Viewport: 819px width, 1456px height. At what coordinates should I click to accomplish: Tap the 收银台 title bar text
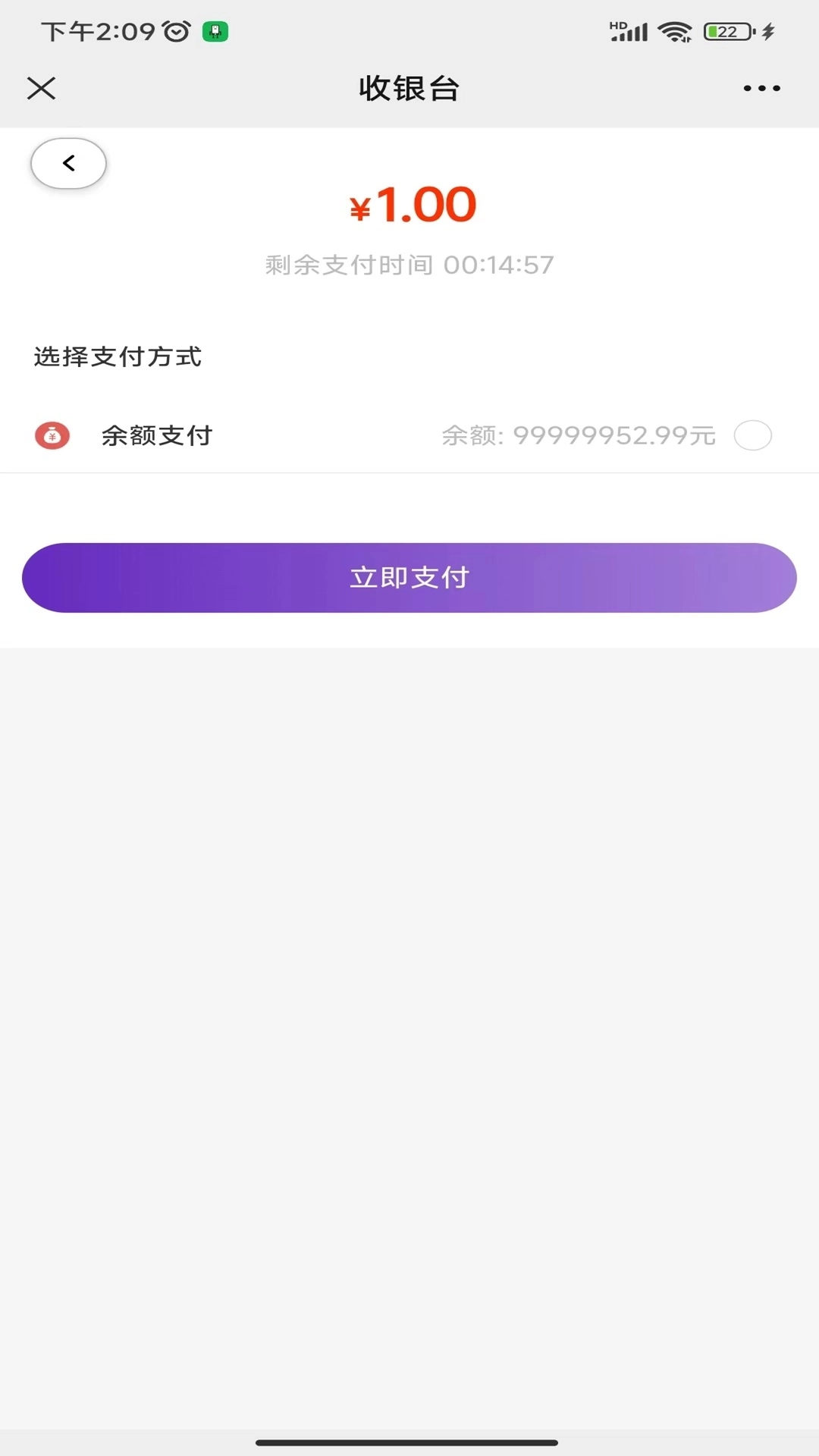coord(409,88)
